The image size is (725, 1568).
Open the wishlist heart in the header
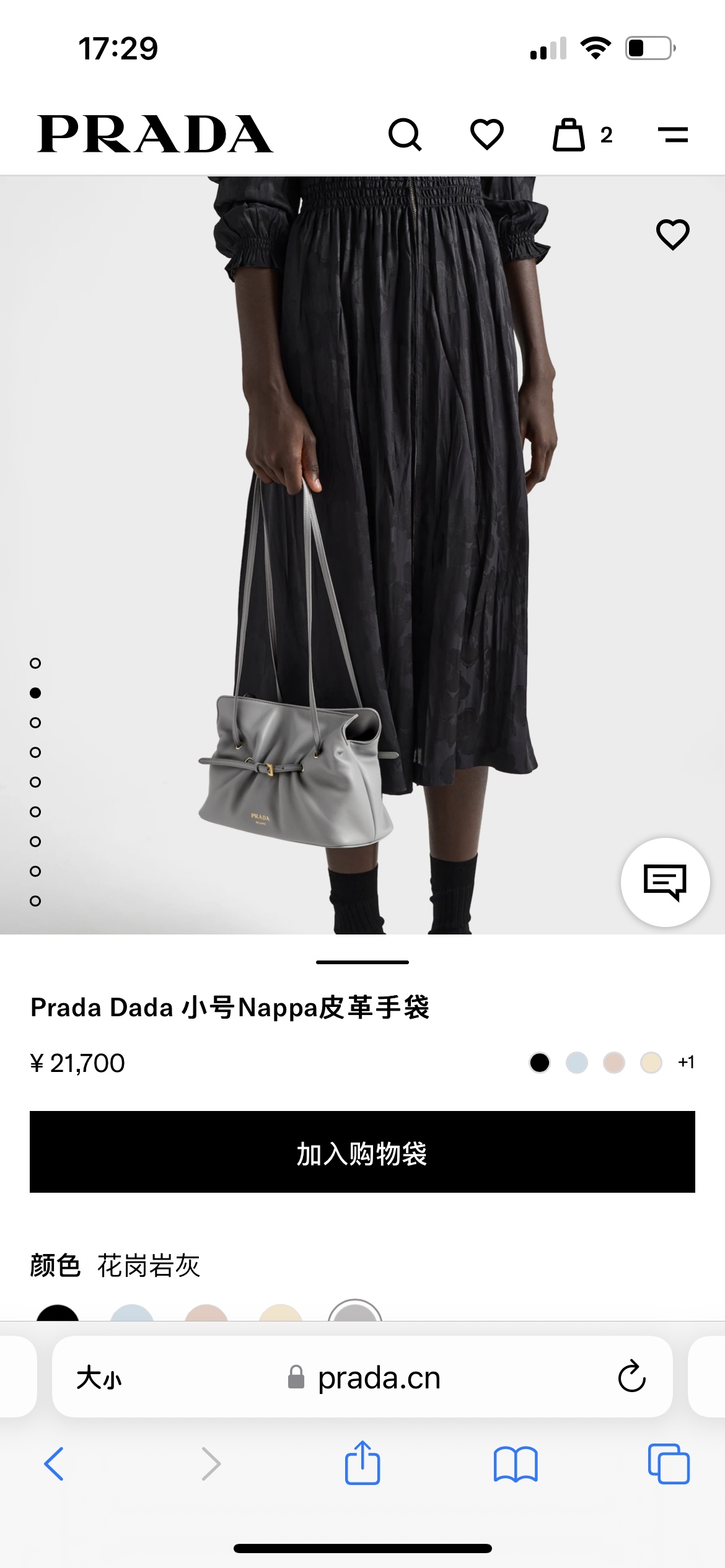click(x=487, y=134)
